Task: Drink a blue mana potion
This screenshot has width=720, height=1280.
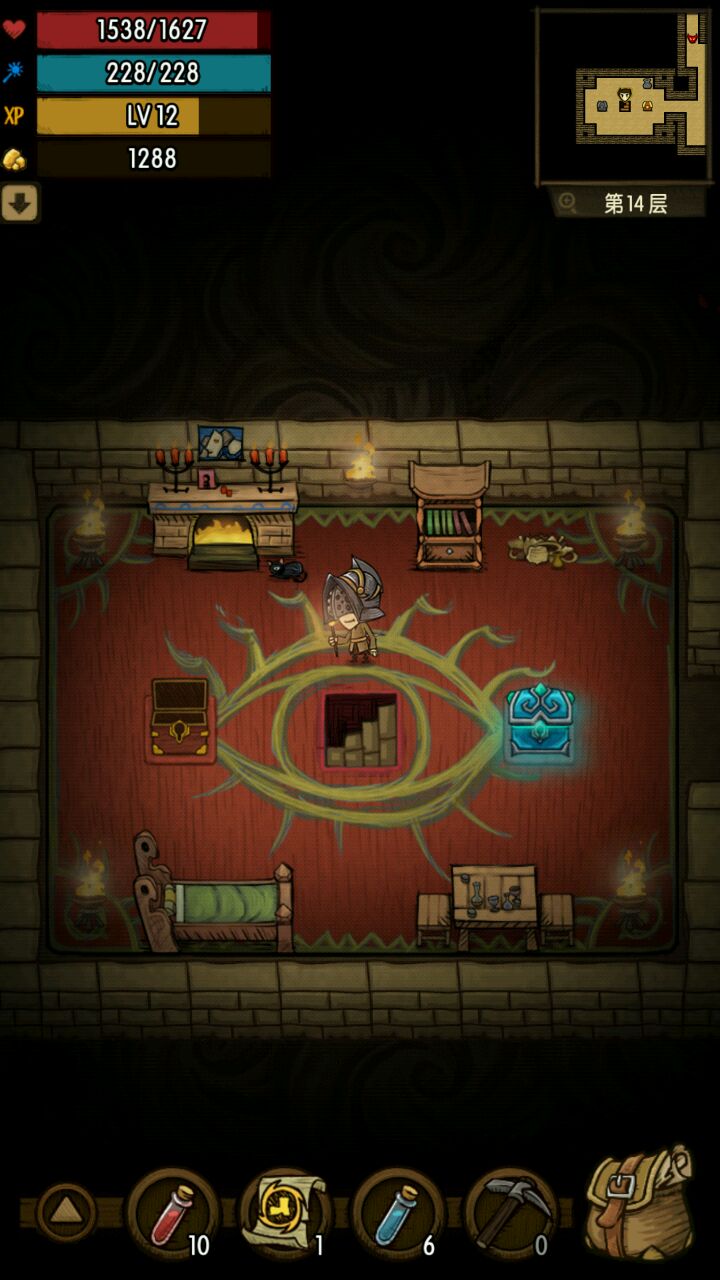Action: 398,1213
